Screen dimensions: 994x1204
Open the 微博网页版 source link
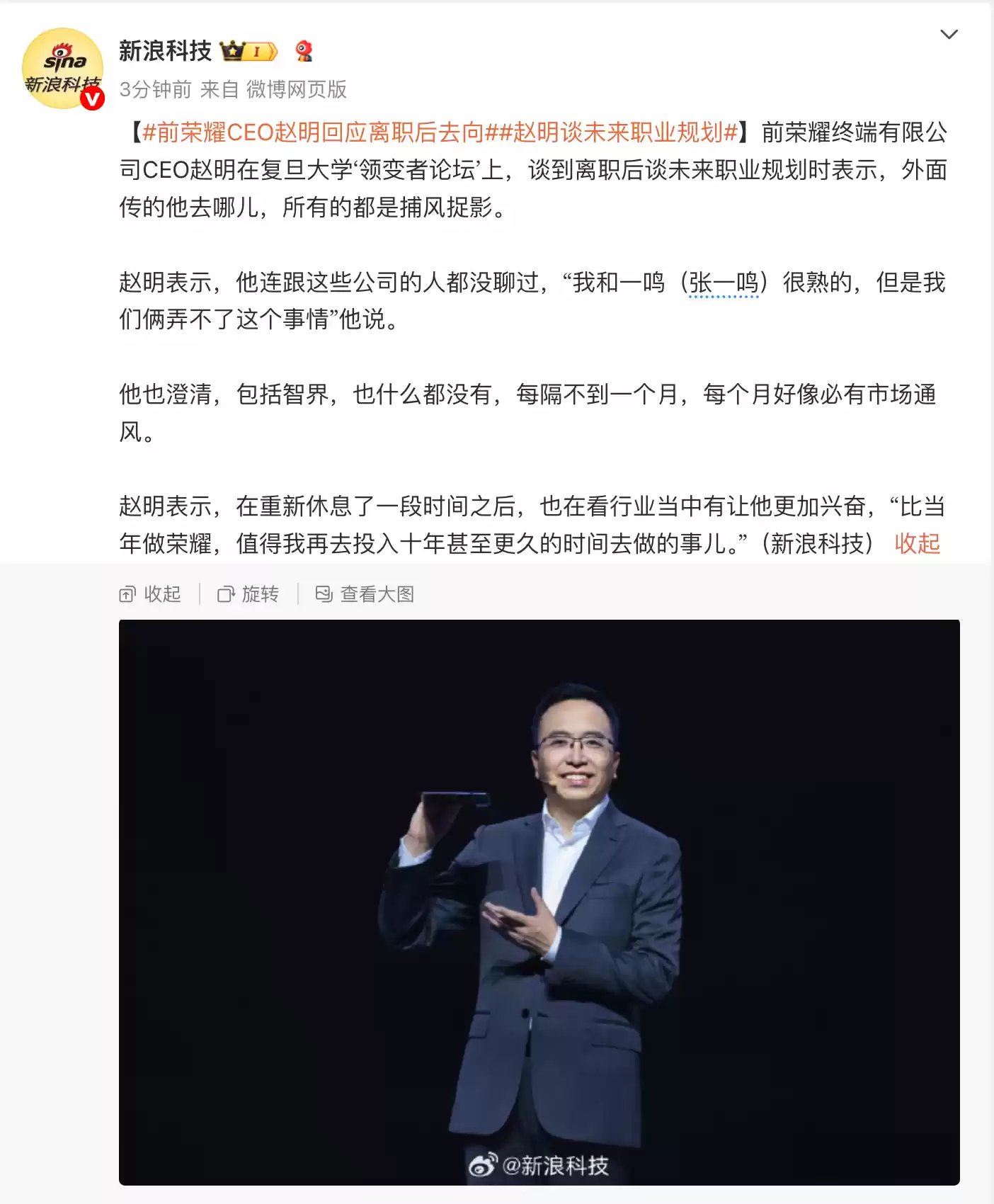(296, 89)
